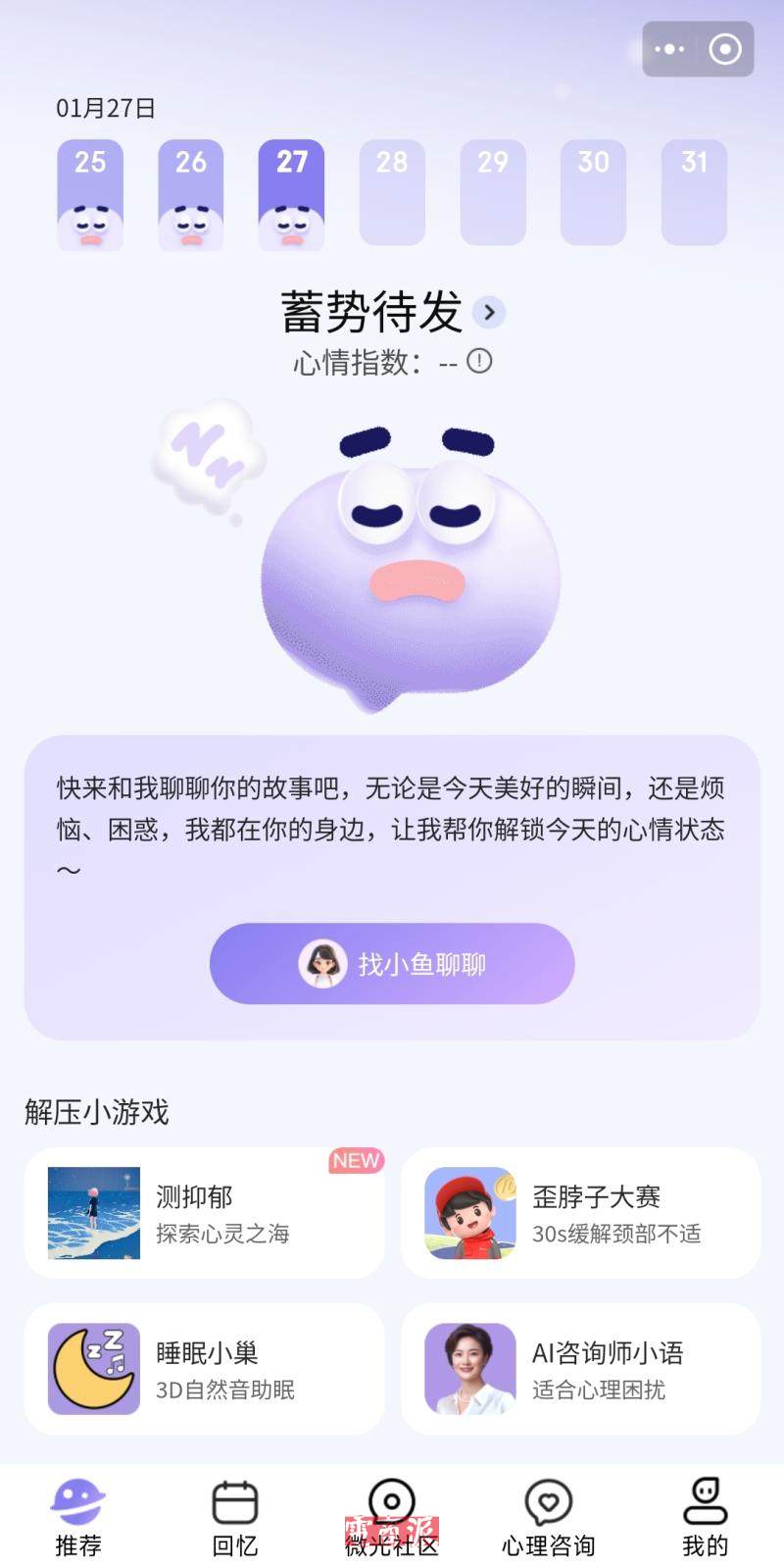Switch to the 心理咨询 tab
784x1568 pixels.
point(549,1517)
